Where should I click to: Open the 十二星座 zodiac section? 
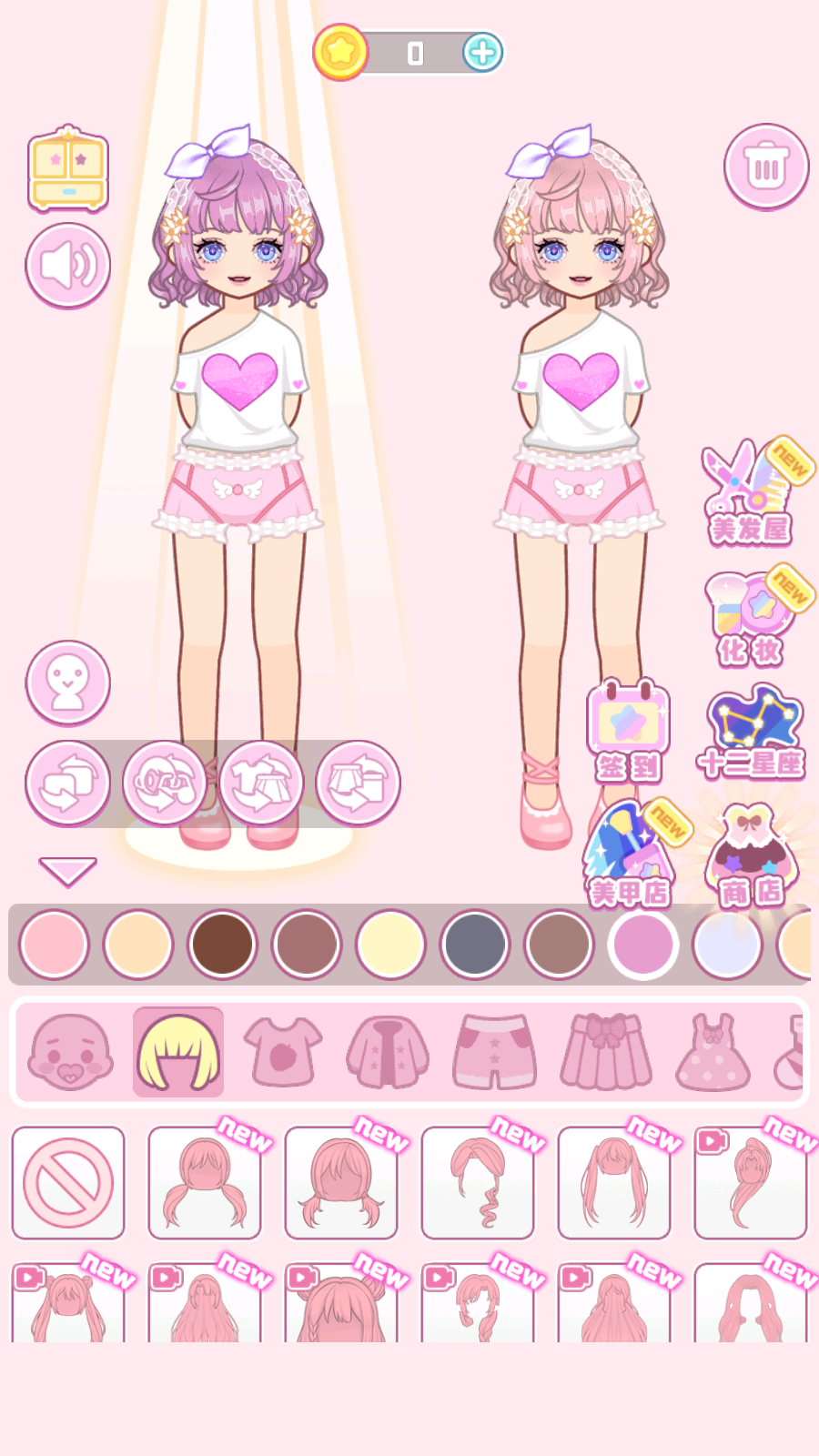coord(752,733)
